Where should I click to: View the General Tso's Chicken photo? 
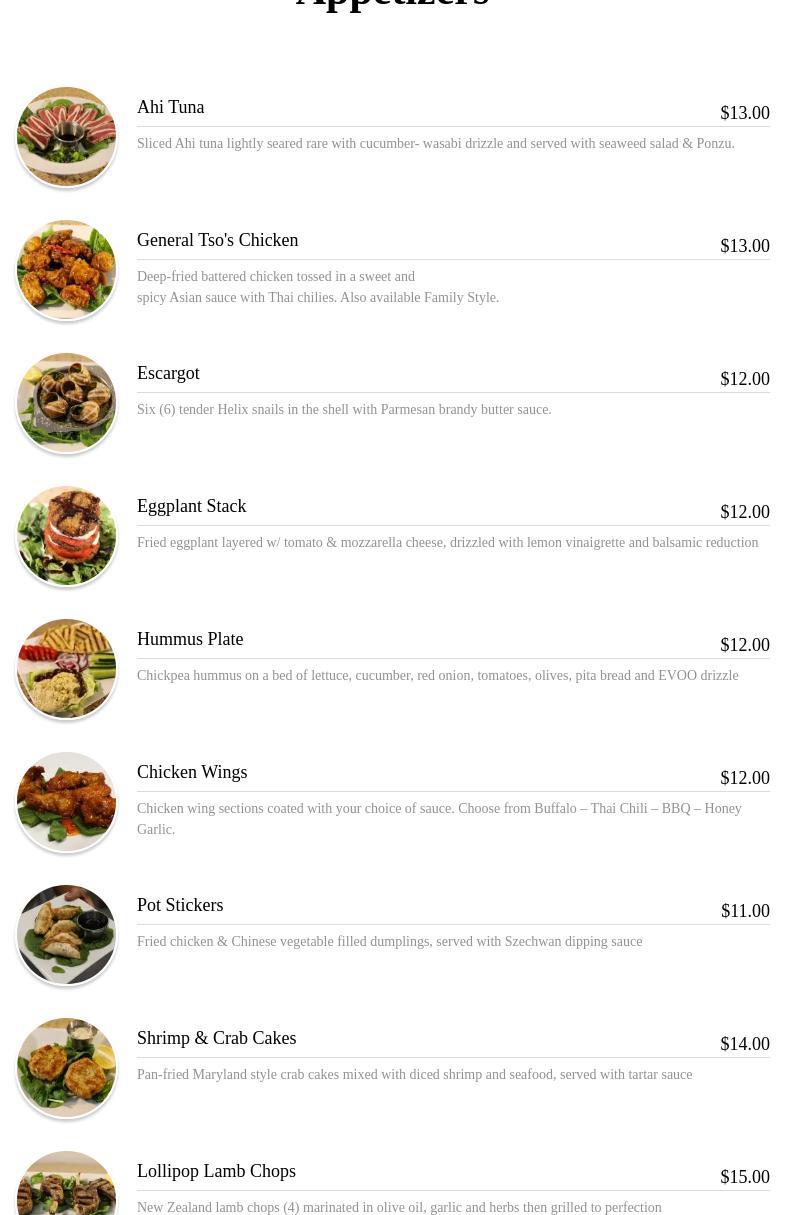(67, 270)
